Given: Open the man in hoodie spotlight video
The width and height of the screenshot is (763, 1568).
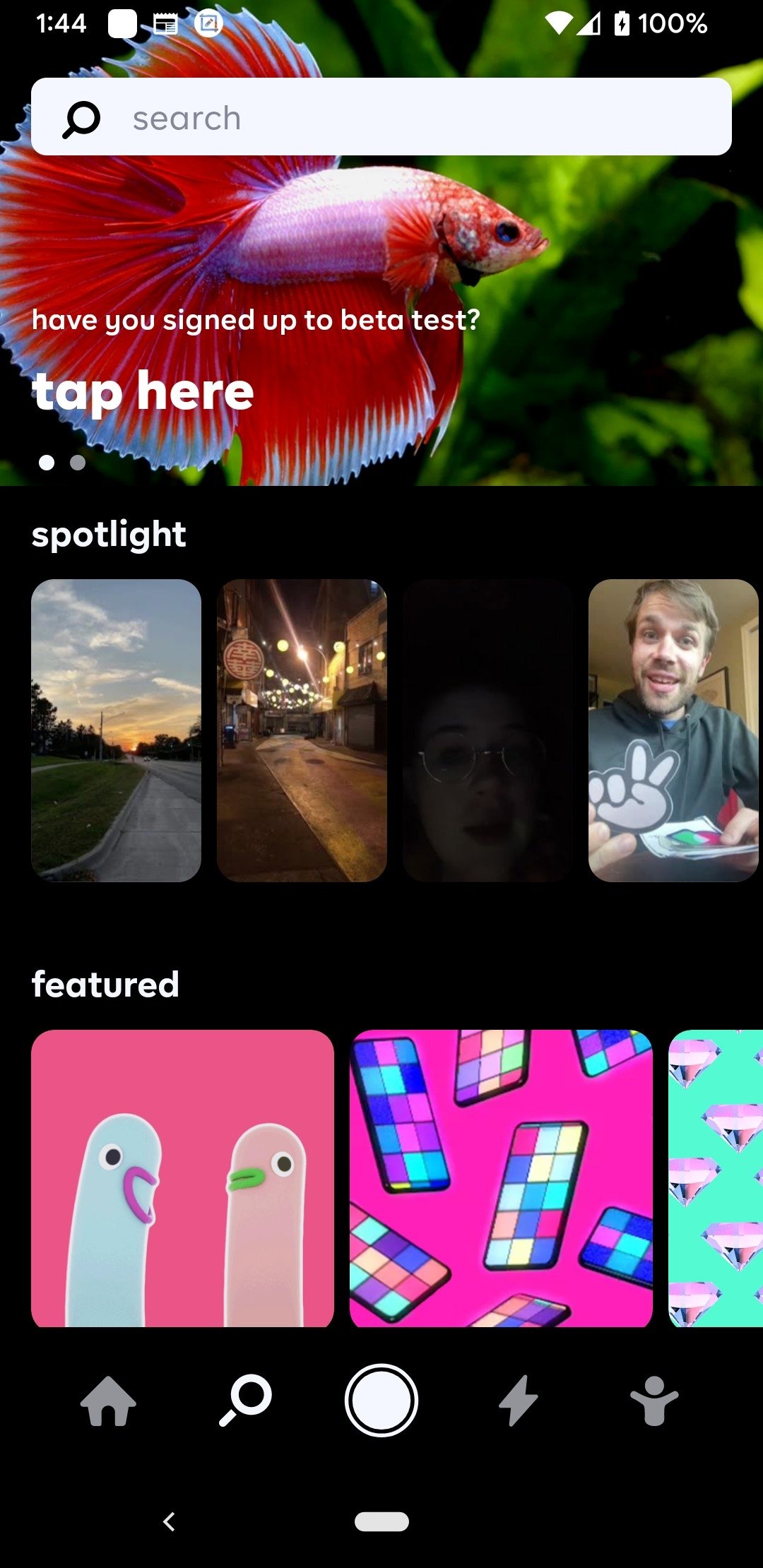Looking at the screenshot, I should (x=673, y=730).
